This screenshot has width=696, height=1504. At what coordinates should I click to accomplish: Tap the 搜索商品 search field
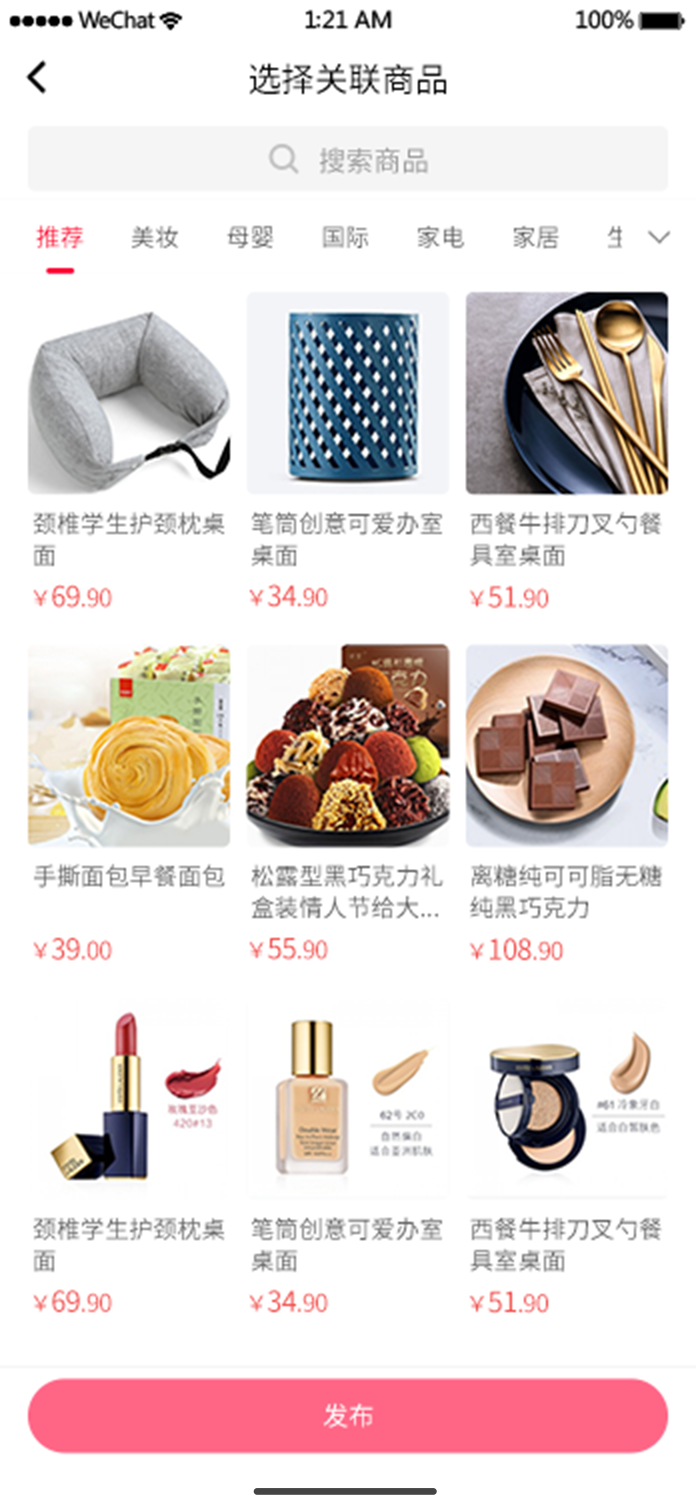pos(348,159)
